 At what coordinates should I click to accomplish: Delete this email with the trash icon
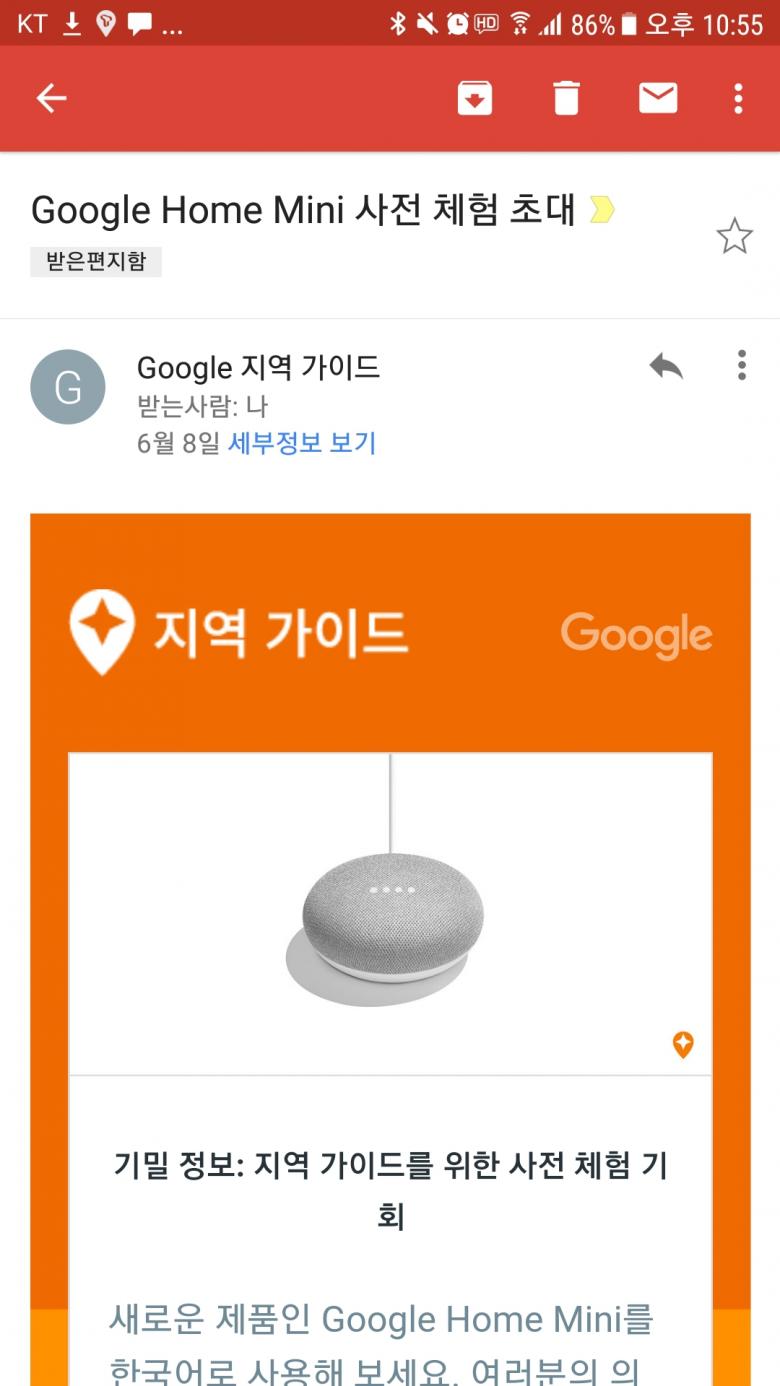click(x=566, y=98)
